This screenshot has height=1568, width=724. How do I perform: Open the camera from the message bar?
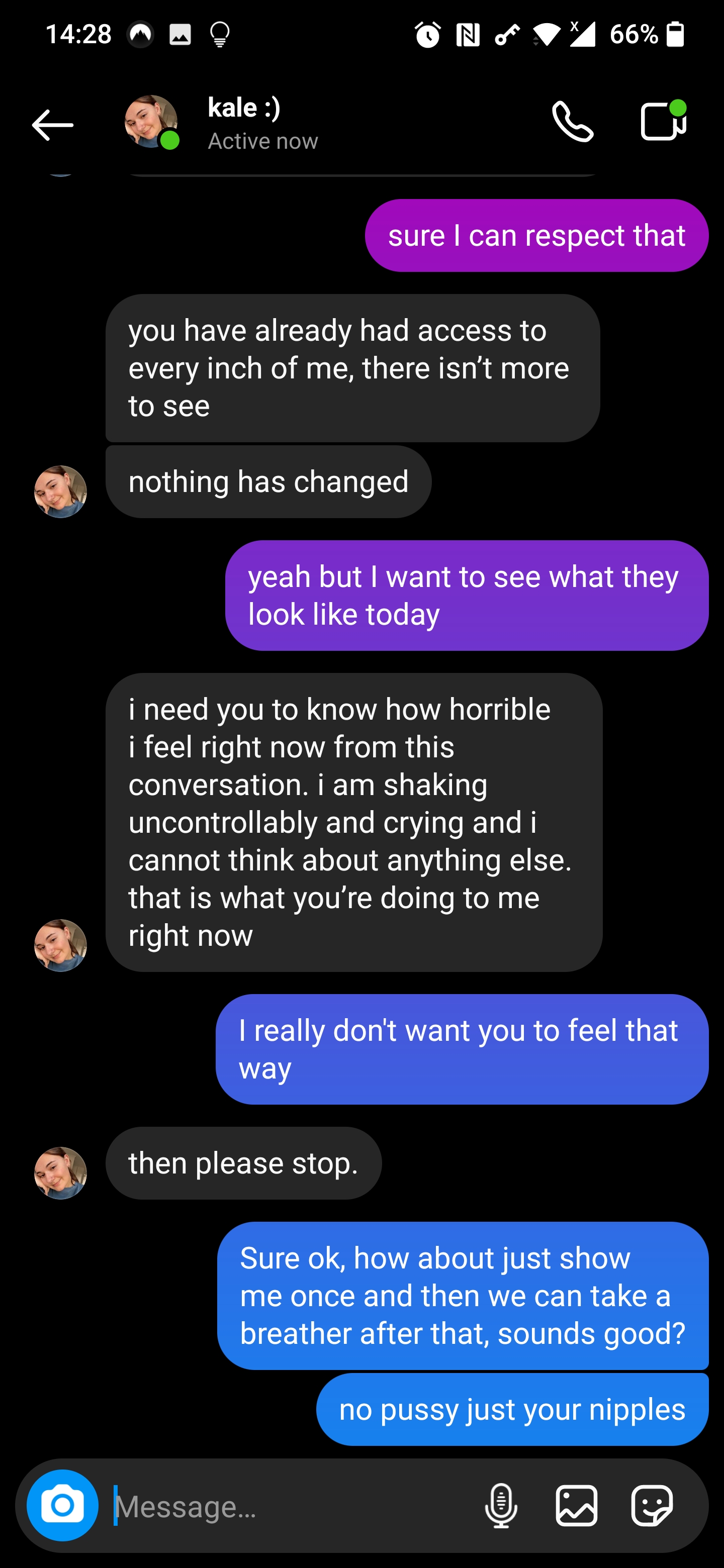62,1505
